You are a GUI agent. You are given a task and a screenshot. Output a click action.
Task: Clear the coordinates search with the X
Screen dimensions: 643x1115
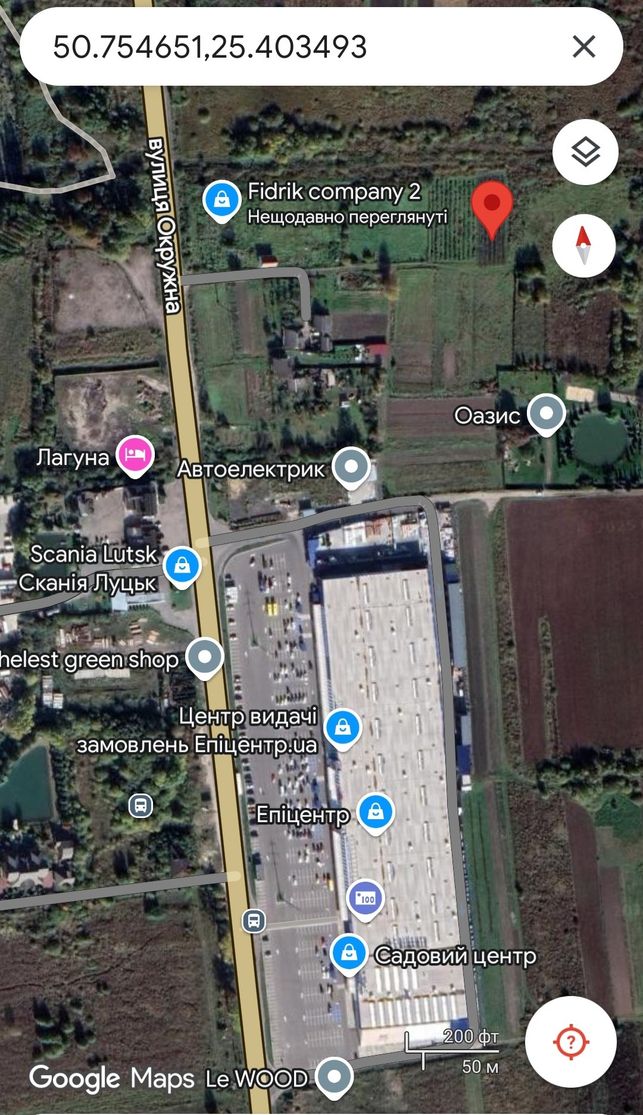(x=583, y=47)
